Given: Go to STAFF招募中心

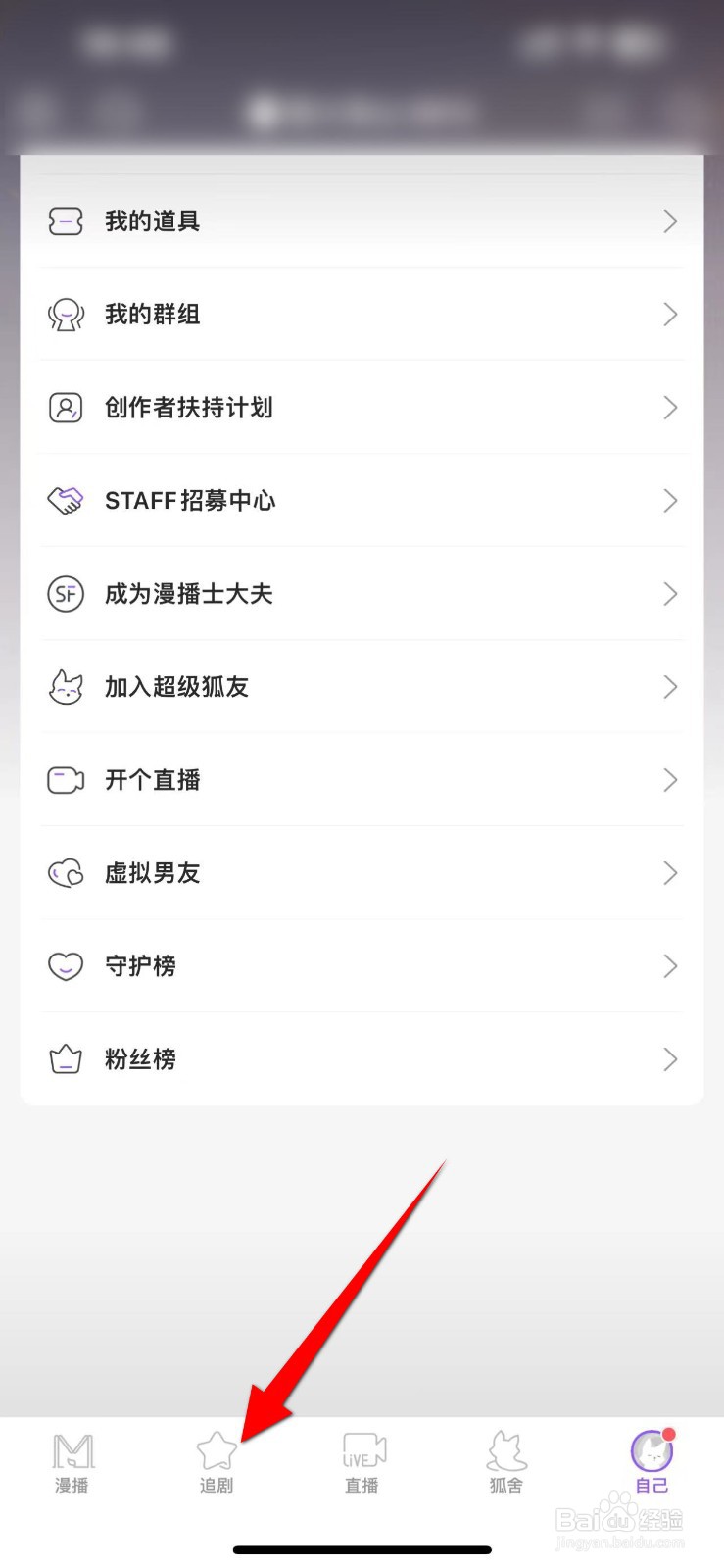Looking at the screenshot, I should click(362, 501).
